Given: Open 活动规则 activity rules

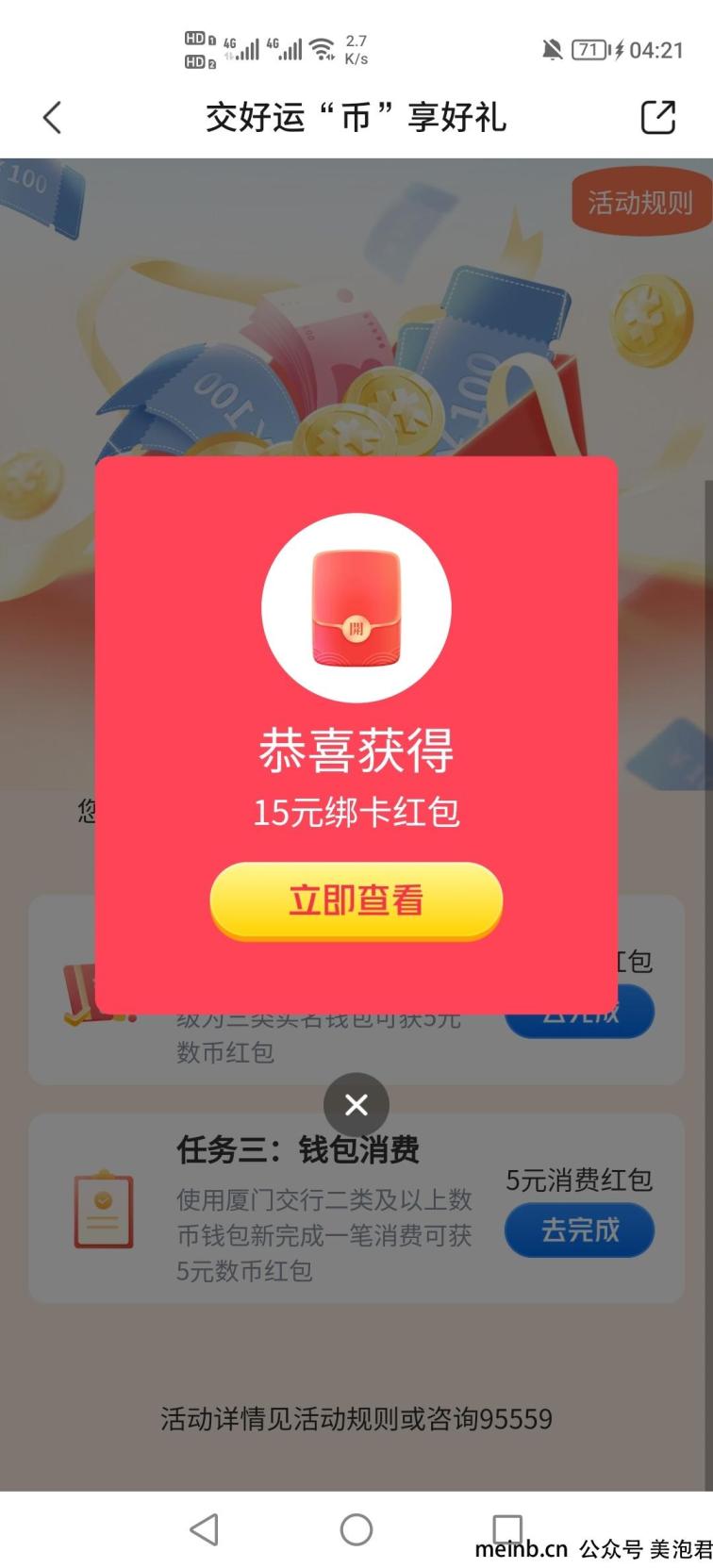Looking at the screenshot, I should pyautogui.click(x=640, y=203).
